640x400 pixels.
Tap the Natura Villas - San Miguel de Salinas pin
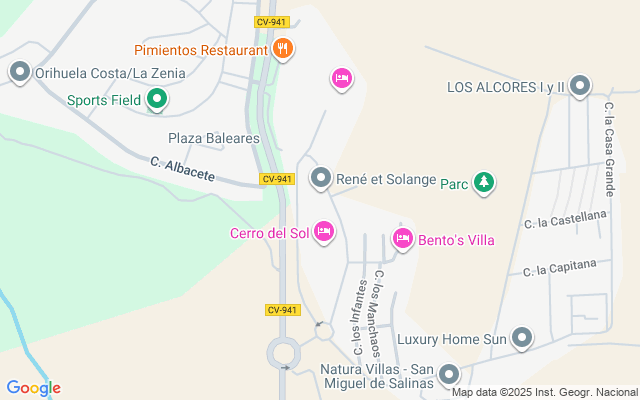click(449, 375)
